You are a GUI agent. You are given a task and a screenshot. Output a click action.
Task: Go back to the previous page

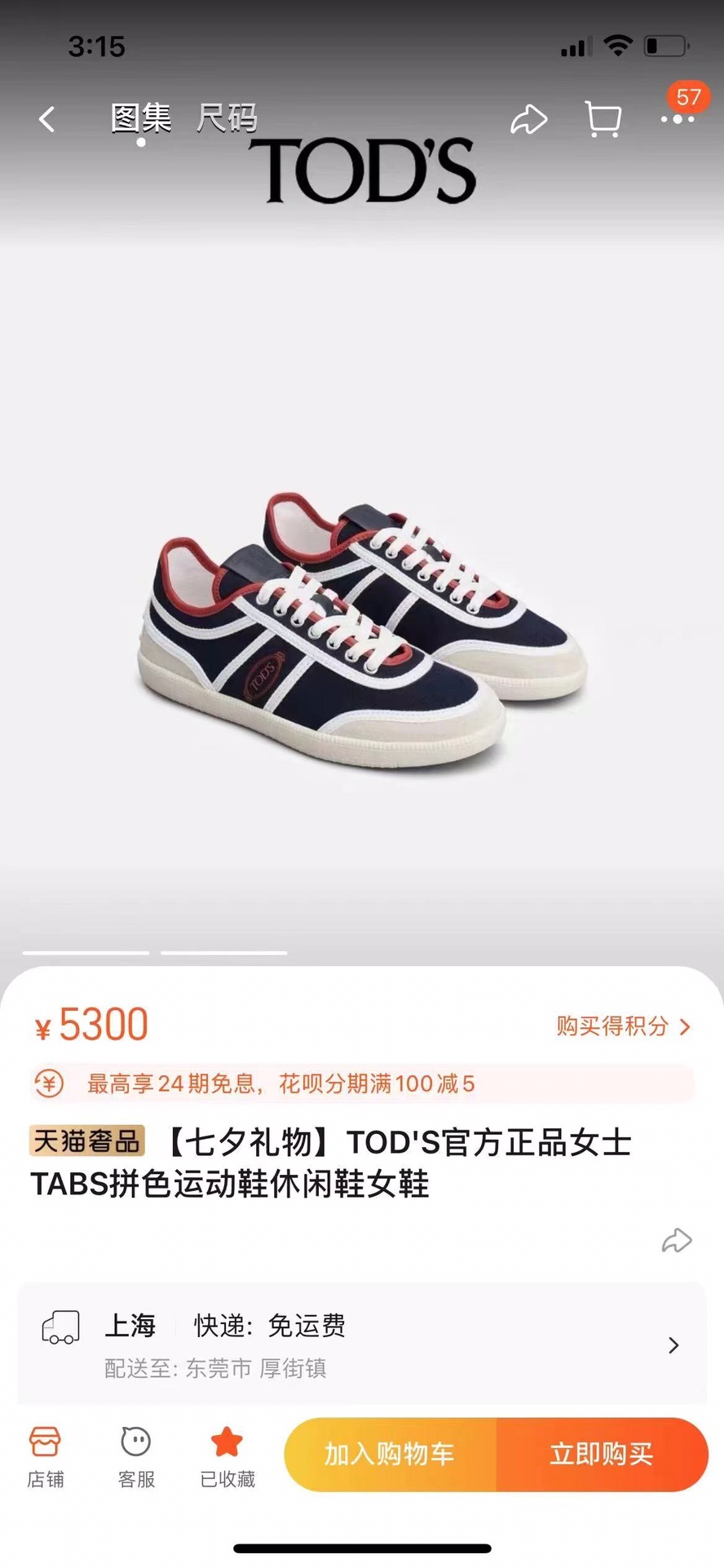[x=47, y=120]
